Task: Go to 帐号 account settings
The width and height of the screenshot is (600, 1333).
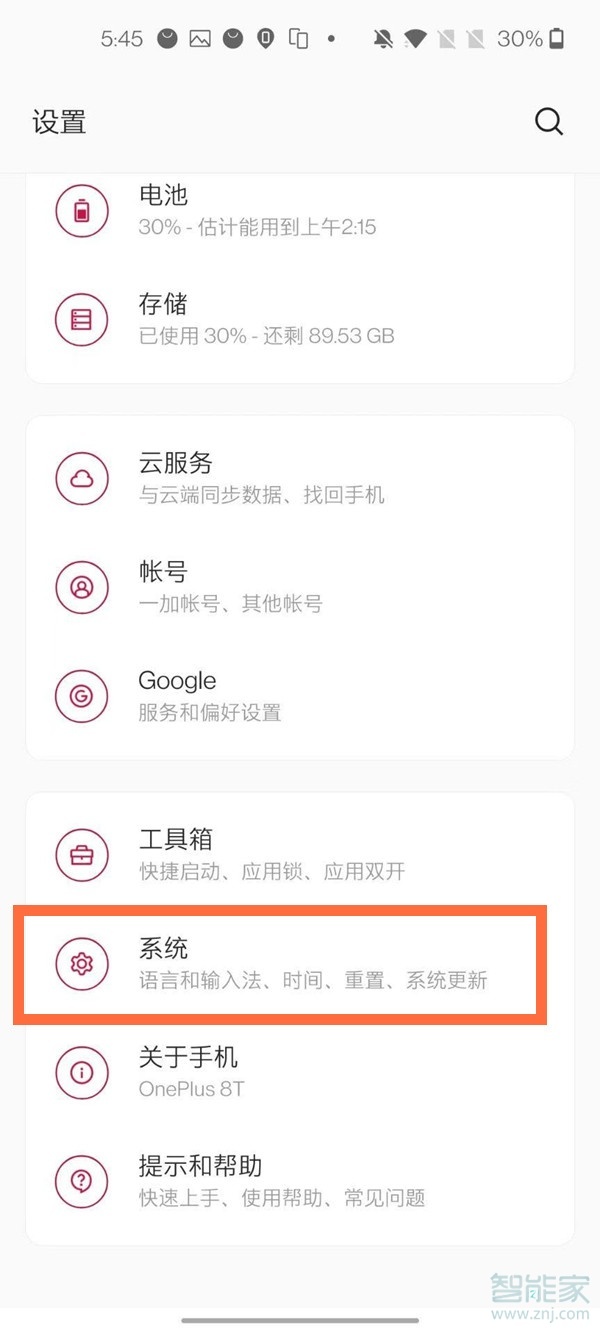Action: coord(300,587)
